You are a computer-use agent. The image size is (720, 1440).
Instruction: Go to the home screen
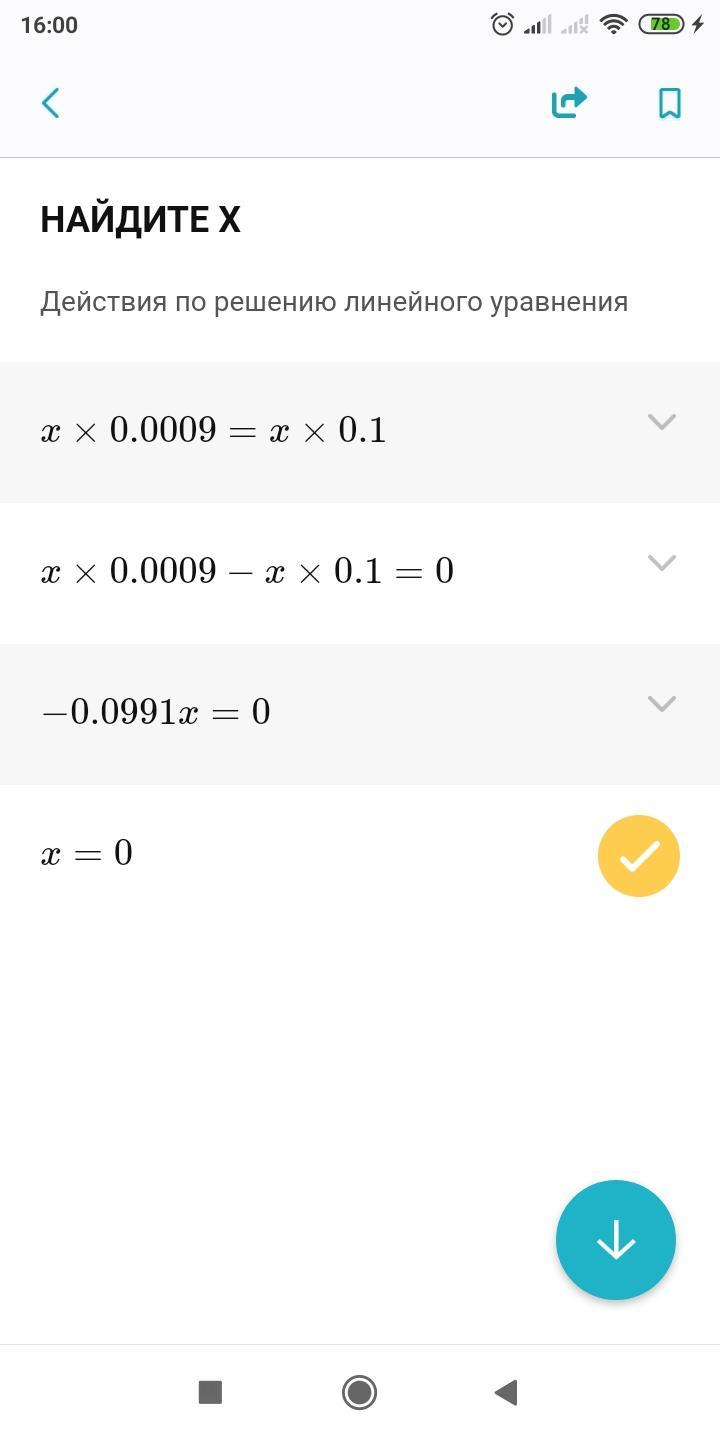click(359, 1392)
